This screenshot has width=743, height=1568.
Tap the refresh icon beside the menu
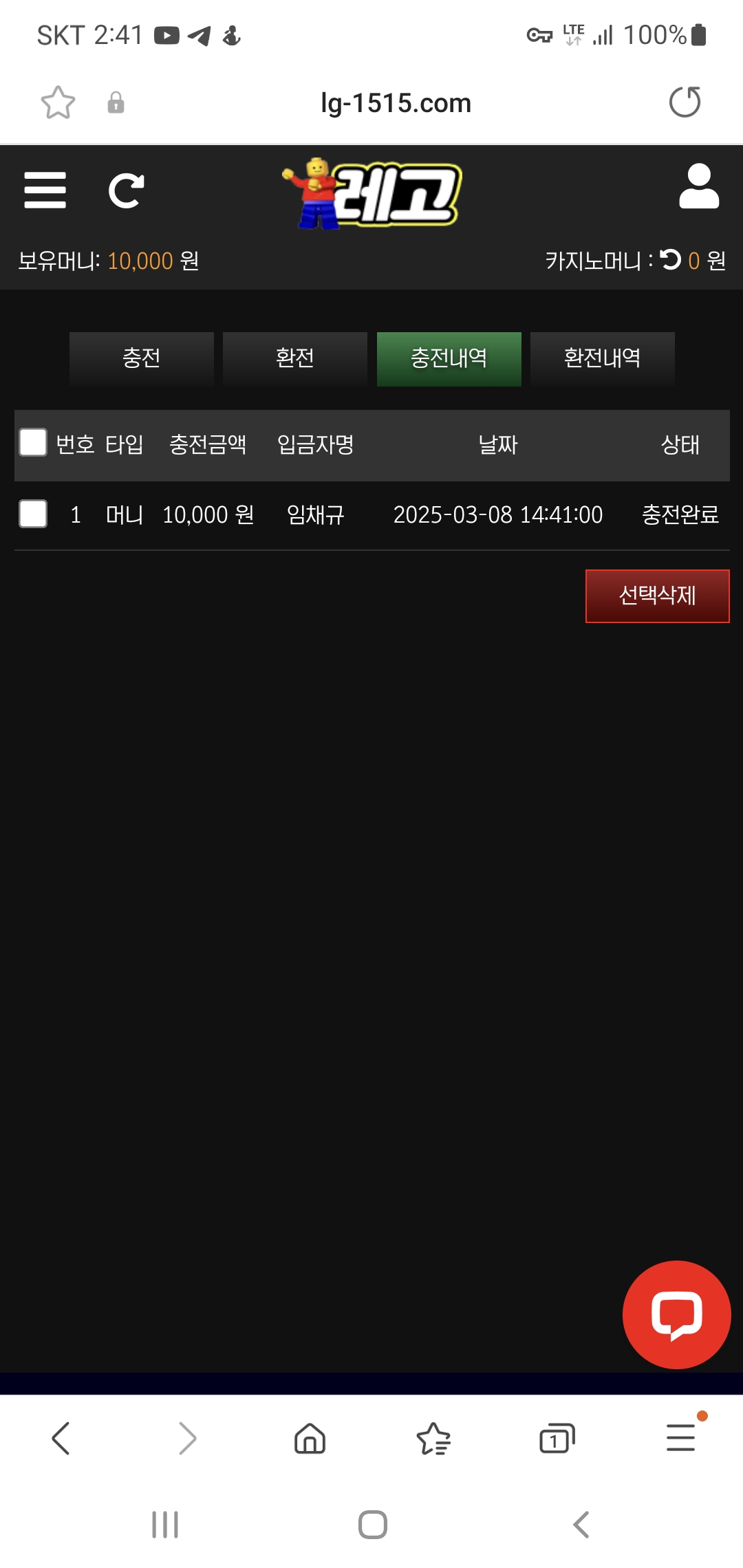pyautogui.click(x=126, y=190)
